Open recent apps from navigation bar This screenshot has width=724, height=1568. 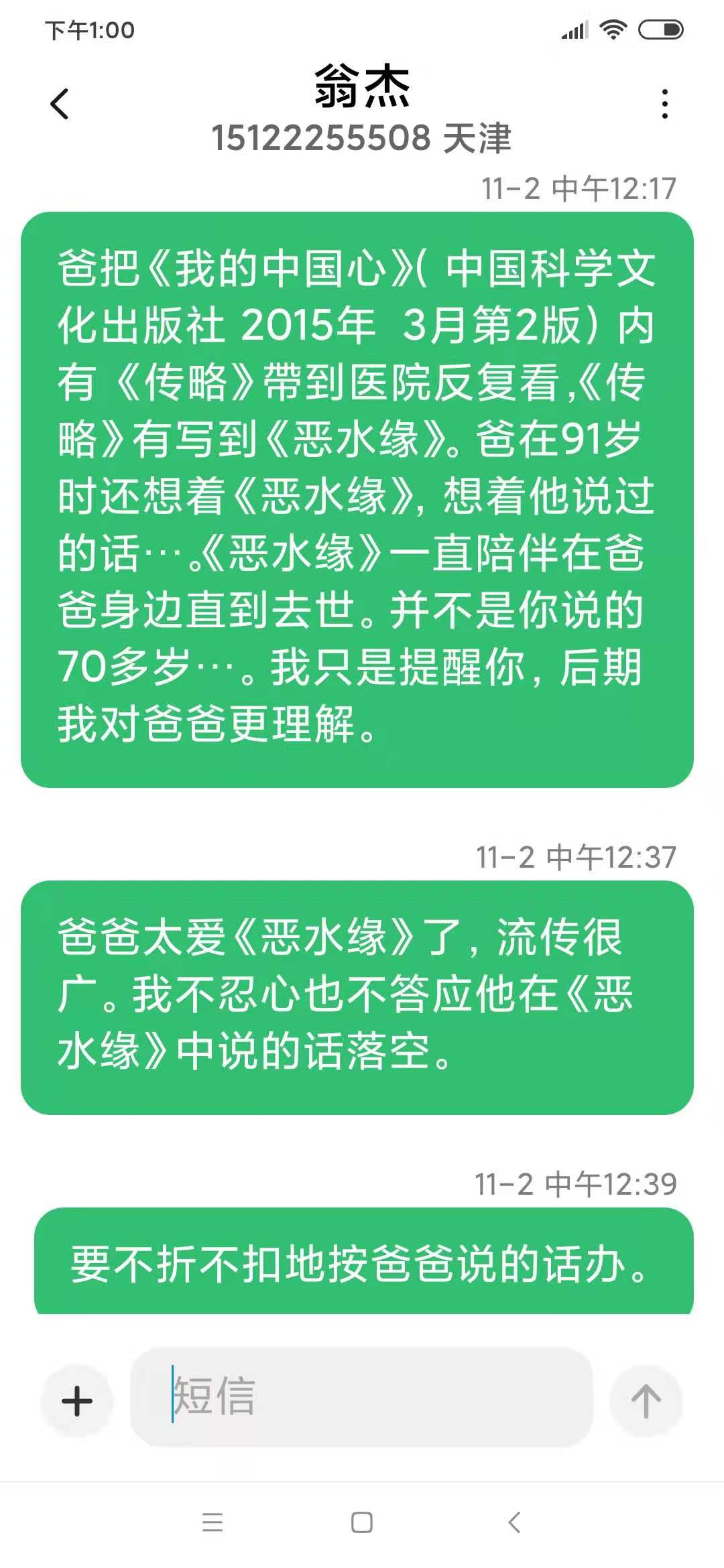click(x=213, y=1522)
